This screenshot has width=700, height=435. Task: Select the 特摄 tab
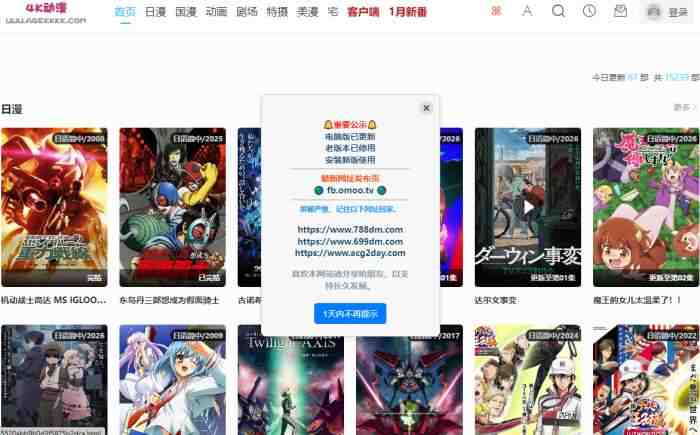point(277,12)
